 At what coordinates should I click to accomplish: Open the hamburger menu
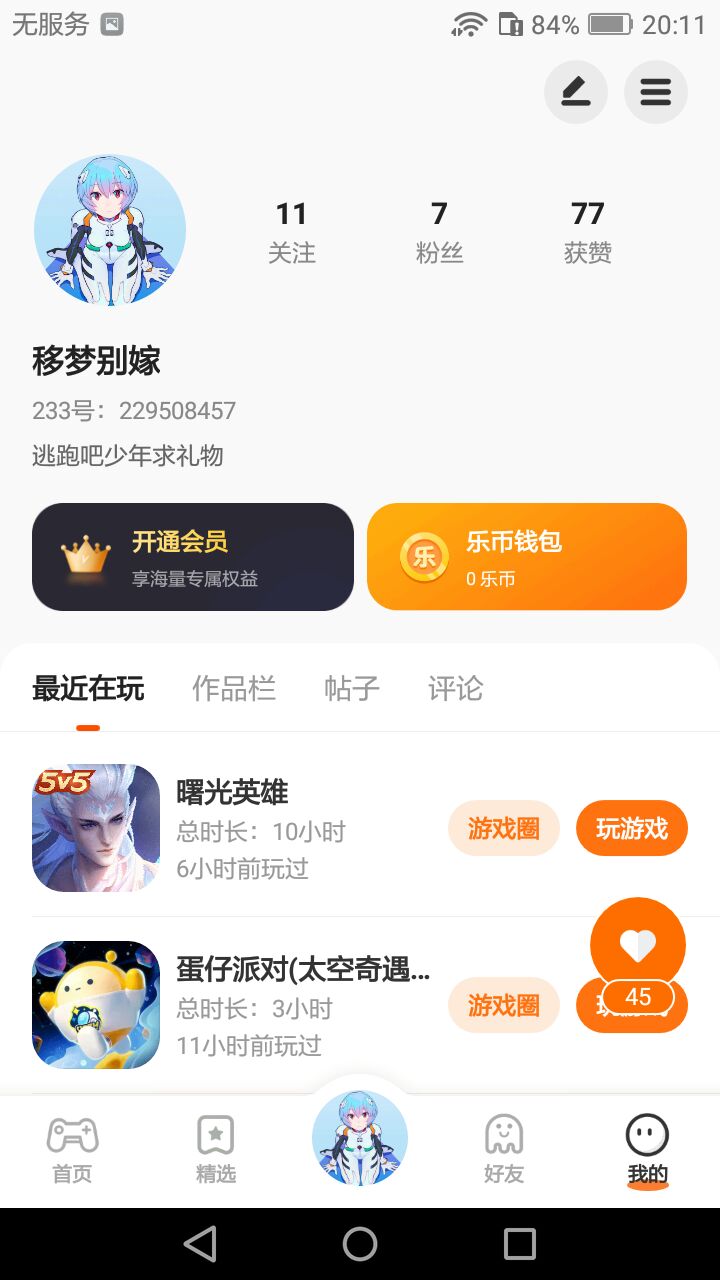pos(655,93)
